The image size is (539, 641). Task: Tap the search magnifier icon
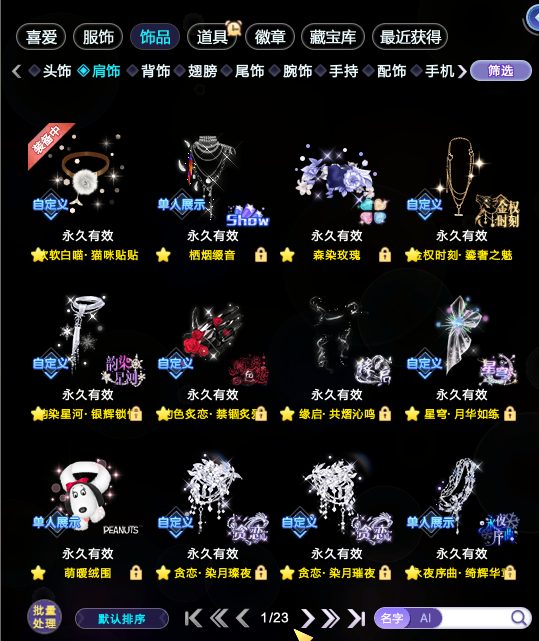pos(519,618)
